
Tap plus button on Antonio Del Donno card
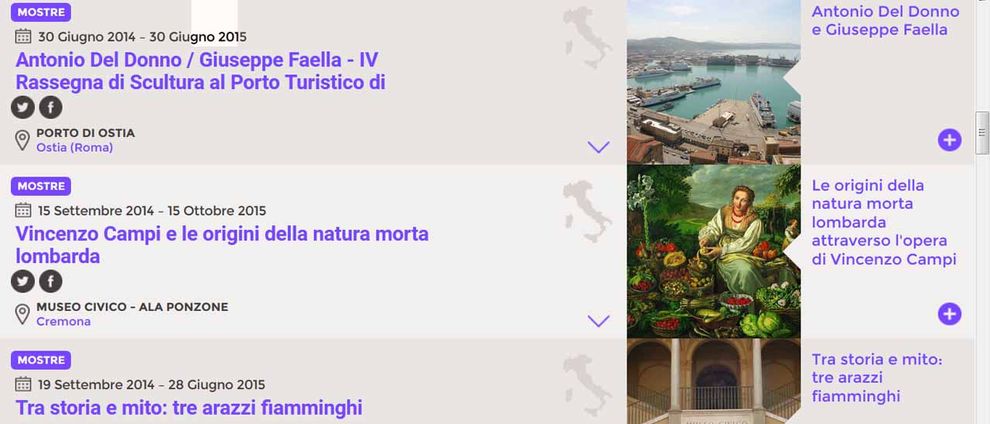click(949, 140)
